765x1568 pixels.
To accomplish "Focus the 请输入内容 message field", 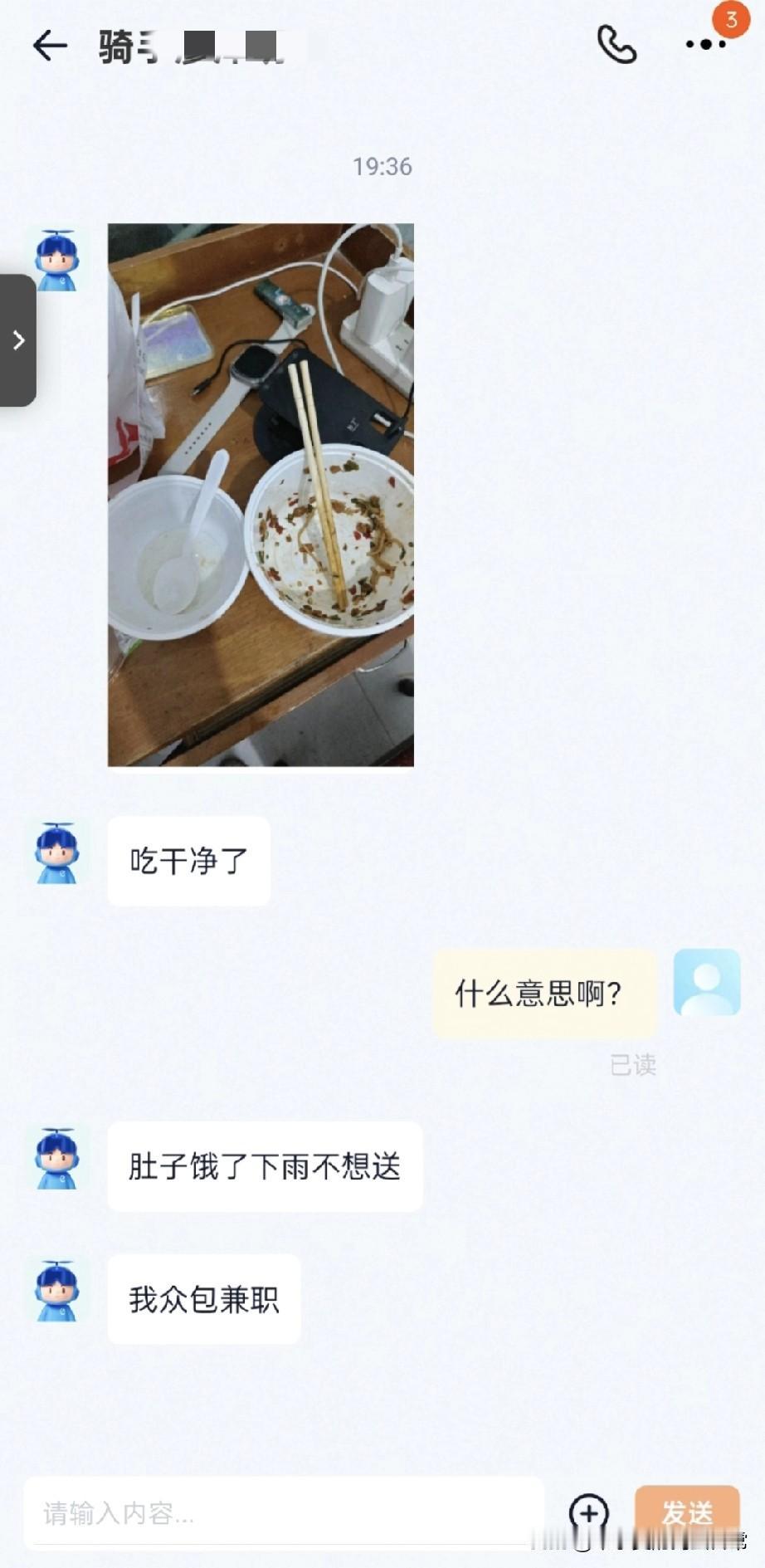I will [282, 1512].
